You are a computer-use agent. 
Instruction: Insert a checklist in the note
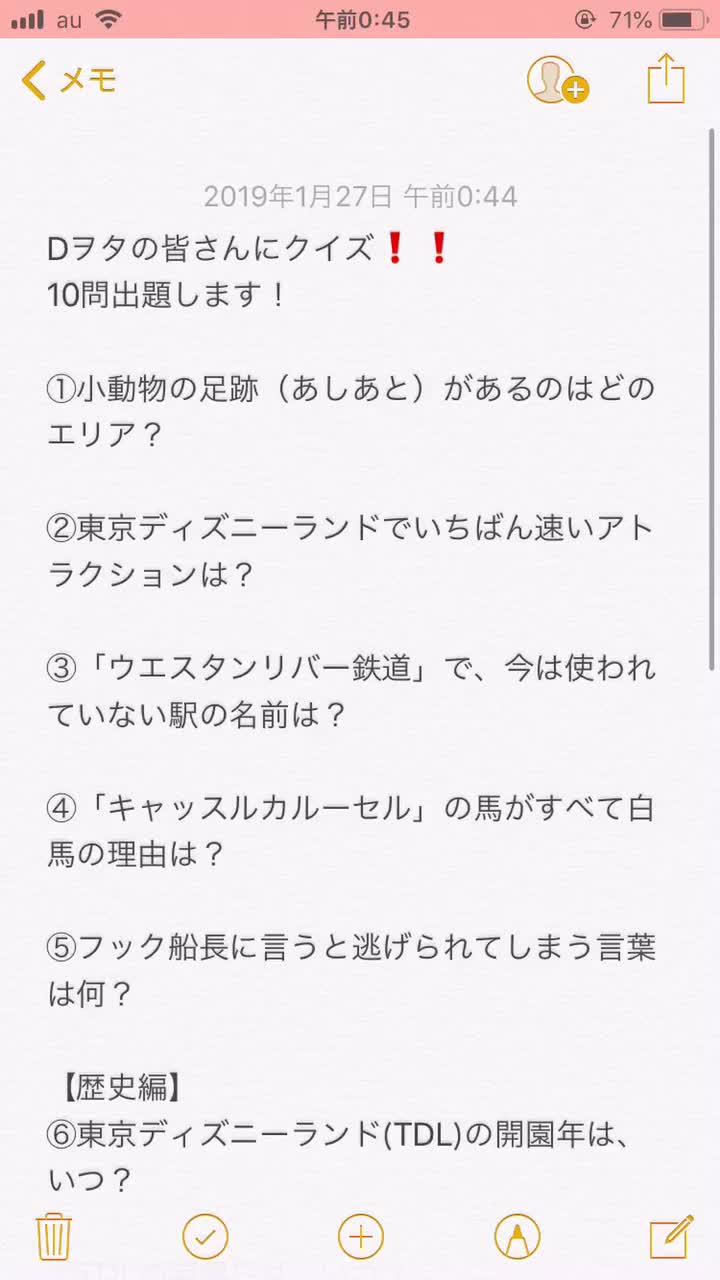pos(205,1237)
